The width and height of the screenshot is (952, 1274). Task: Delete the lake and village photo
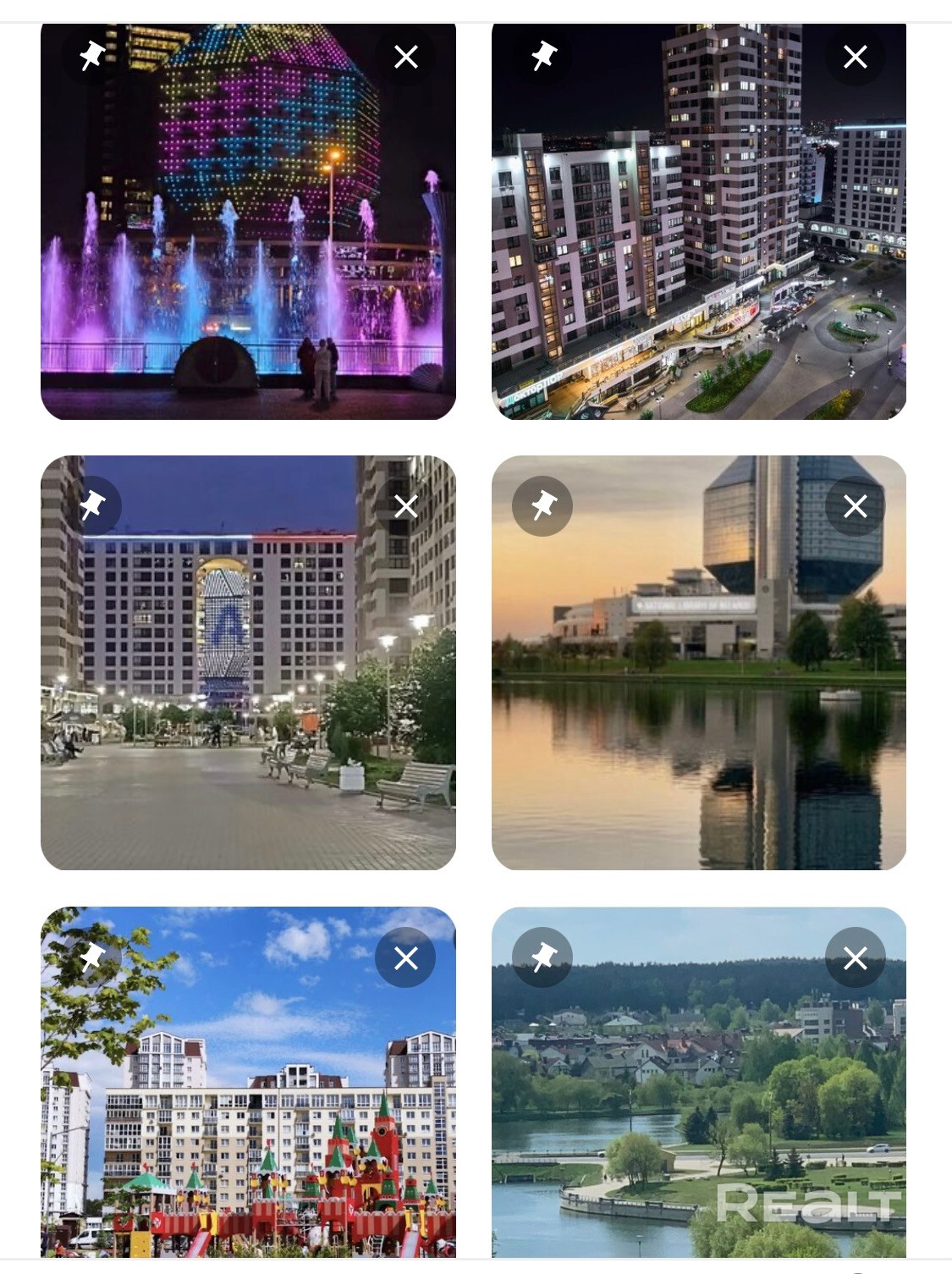(856, 957)
